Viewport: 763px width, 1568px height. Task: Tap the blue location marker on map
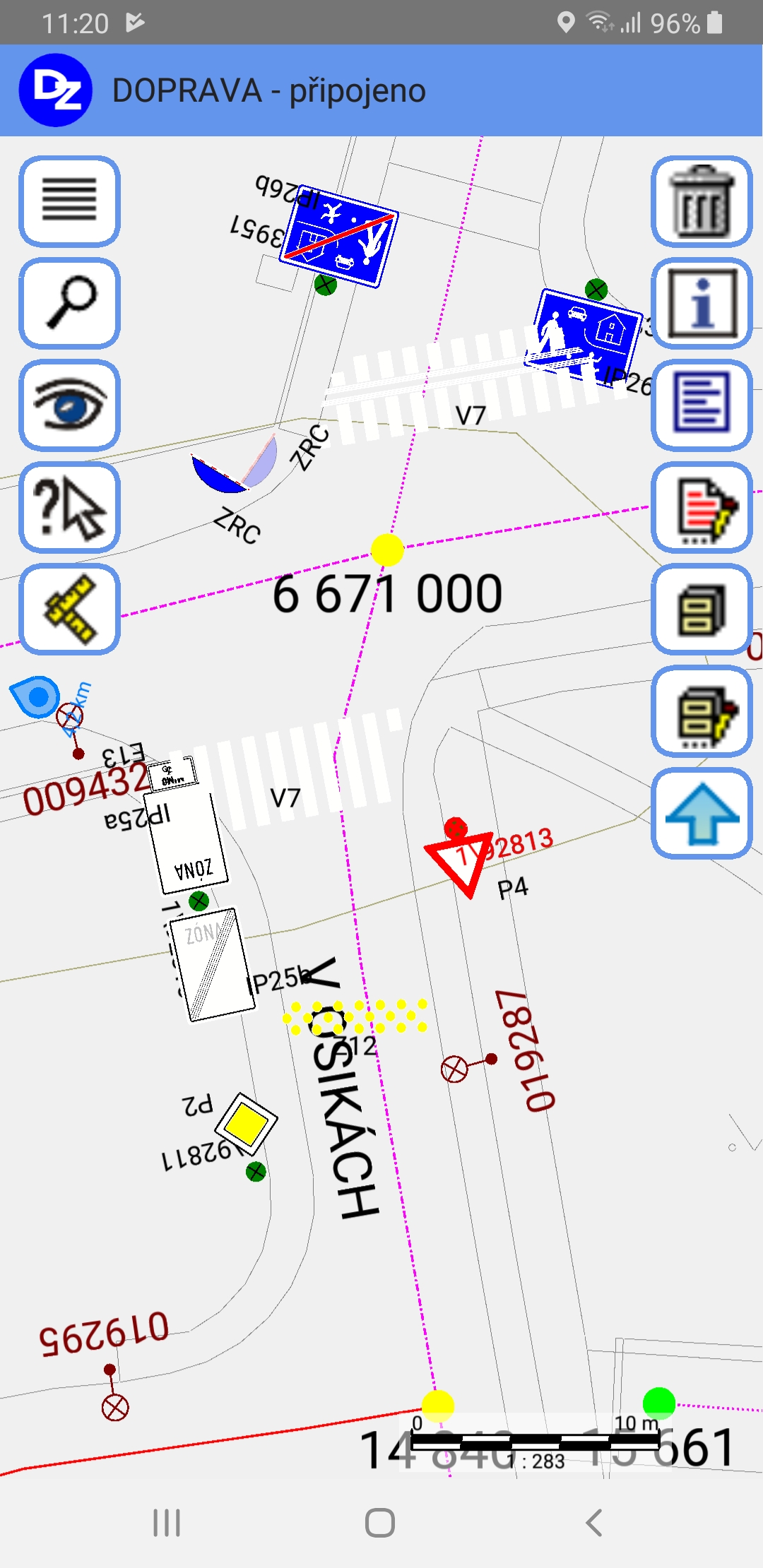click(35, 696)
